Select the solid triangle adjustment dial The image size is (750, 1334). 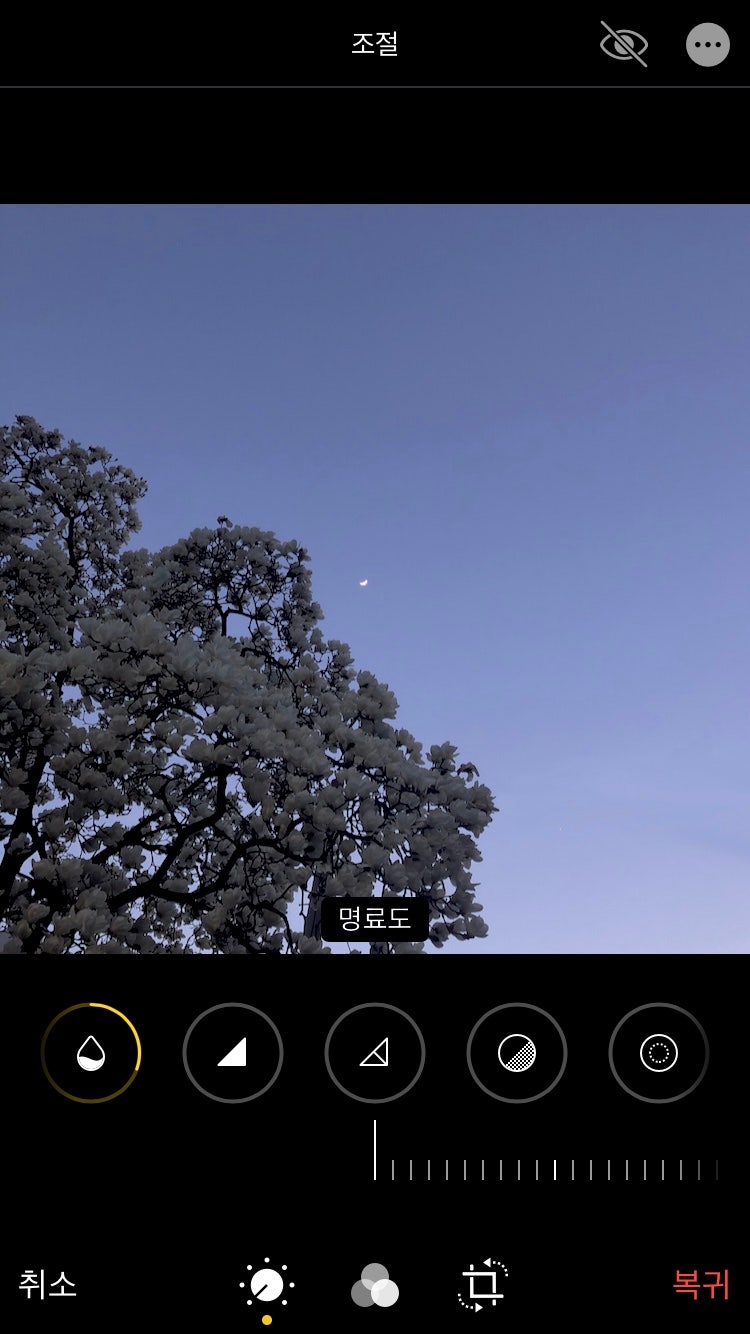coord(232,1052)
